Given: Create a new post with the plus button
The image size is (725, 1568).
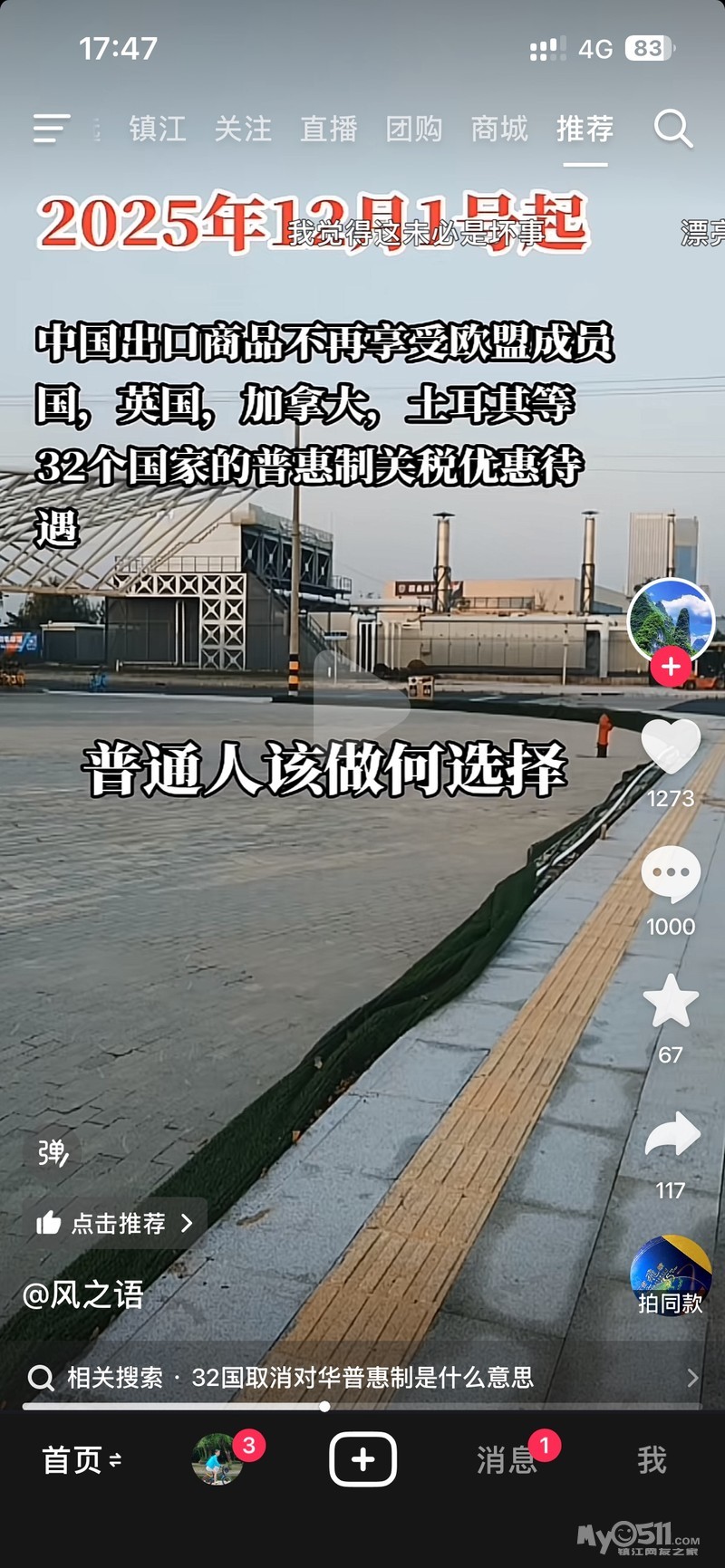Looking at the screenshot, I should [x=362, y=1459].
